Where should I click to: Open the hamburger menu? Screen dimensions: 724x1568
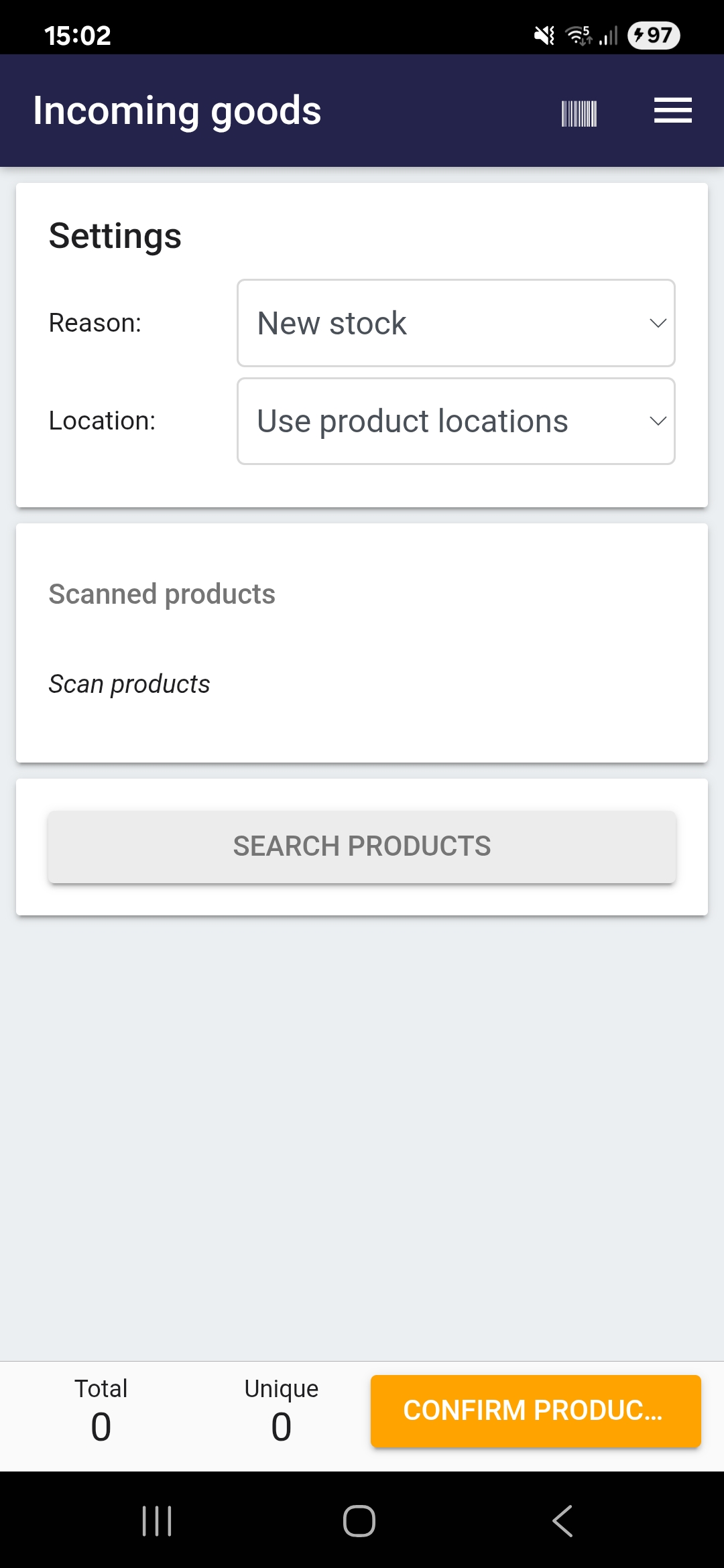(x=672, y=111)
